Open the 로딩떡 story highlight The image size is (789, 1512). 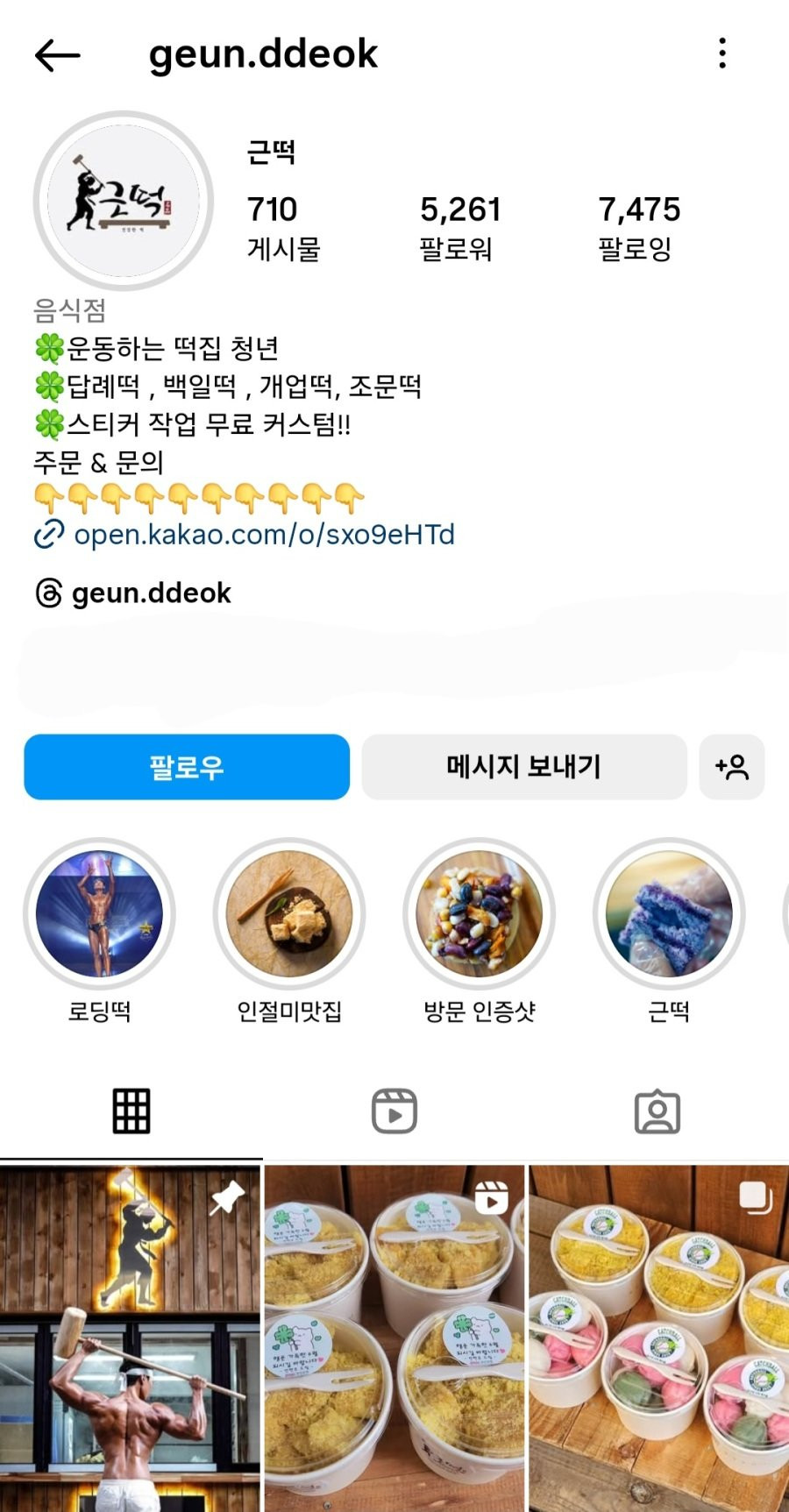click(x=99, y=913)
